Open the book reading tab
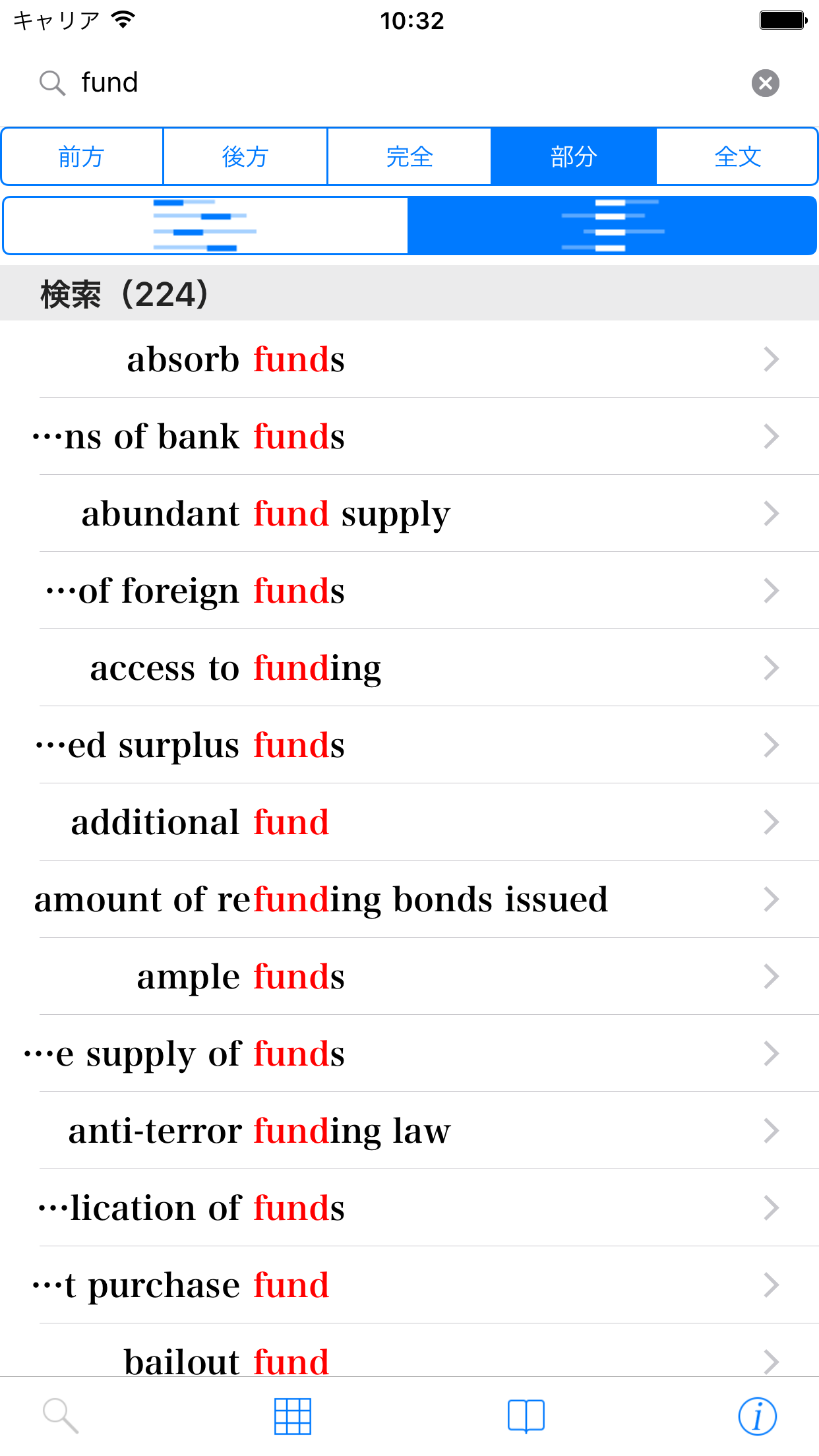This screenshot has width=819, height=1456. [526, 1416]
